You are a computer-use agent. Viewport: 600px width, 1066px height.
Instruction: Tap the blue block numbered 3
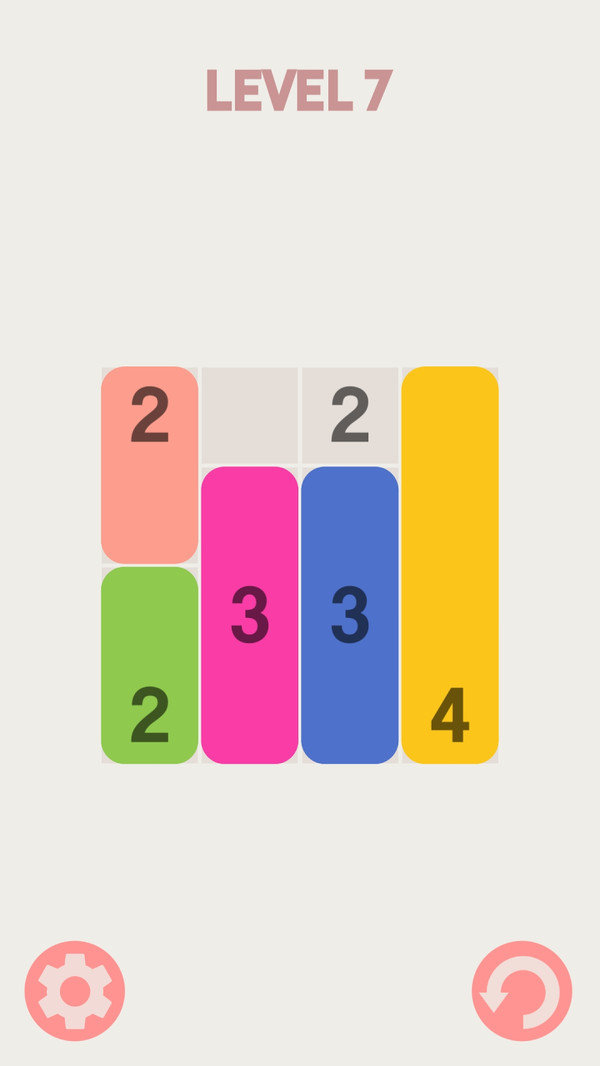click(350, 615)
